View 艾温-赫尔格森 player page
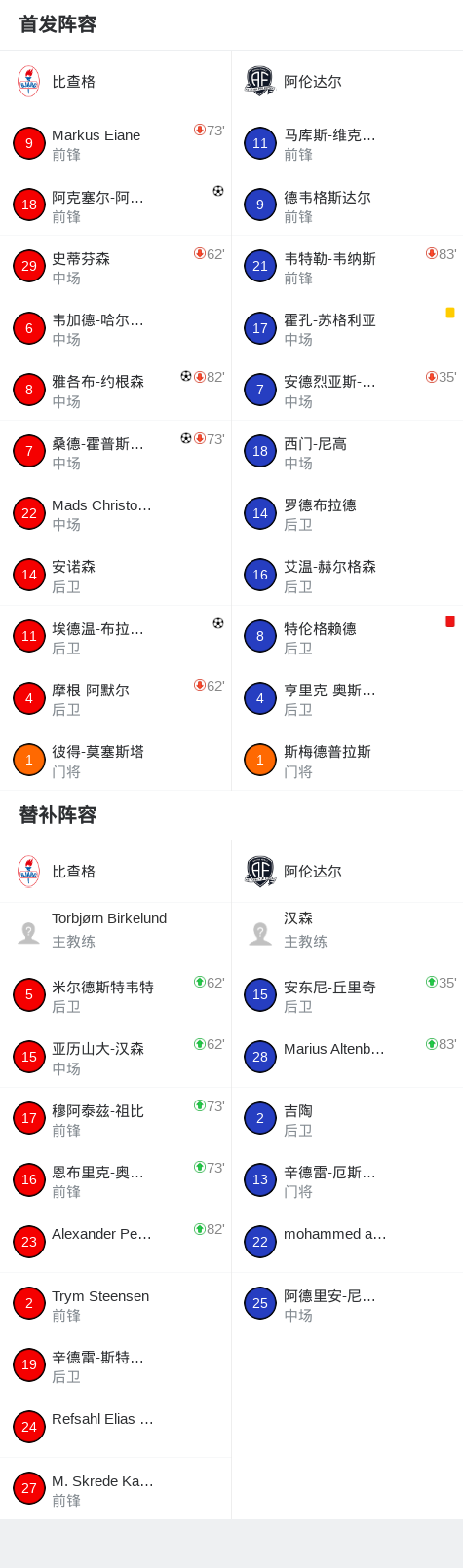 [x=347, y=576]
